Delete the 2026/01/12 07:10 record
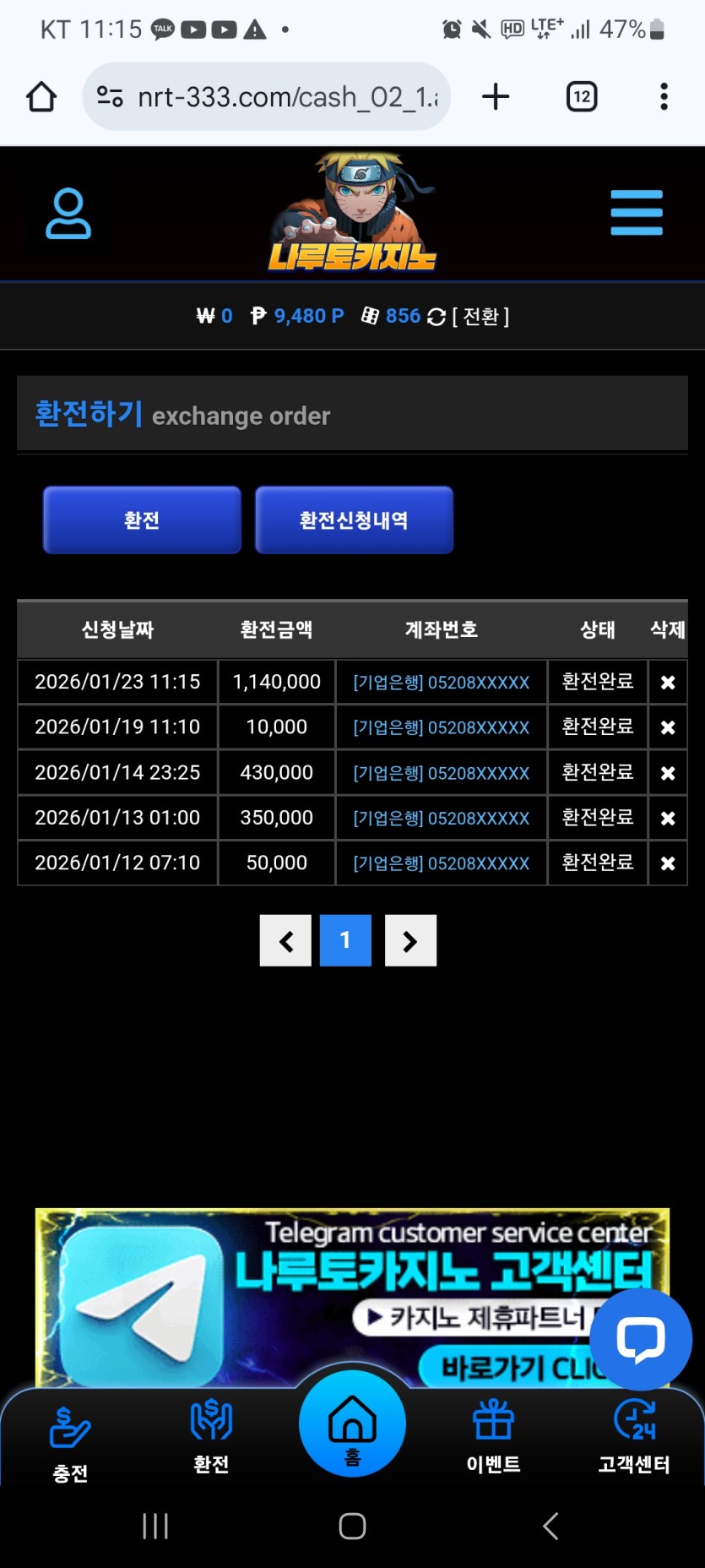Image resolution: width=705 pixels, height=1568 pixels. [667, 863]
